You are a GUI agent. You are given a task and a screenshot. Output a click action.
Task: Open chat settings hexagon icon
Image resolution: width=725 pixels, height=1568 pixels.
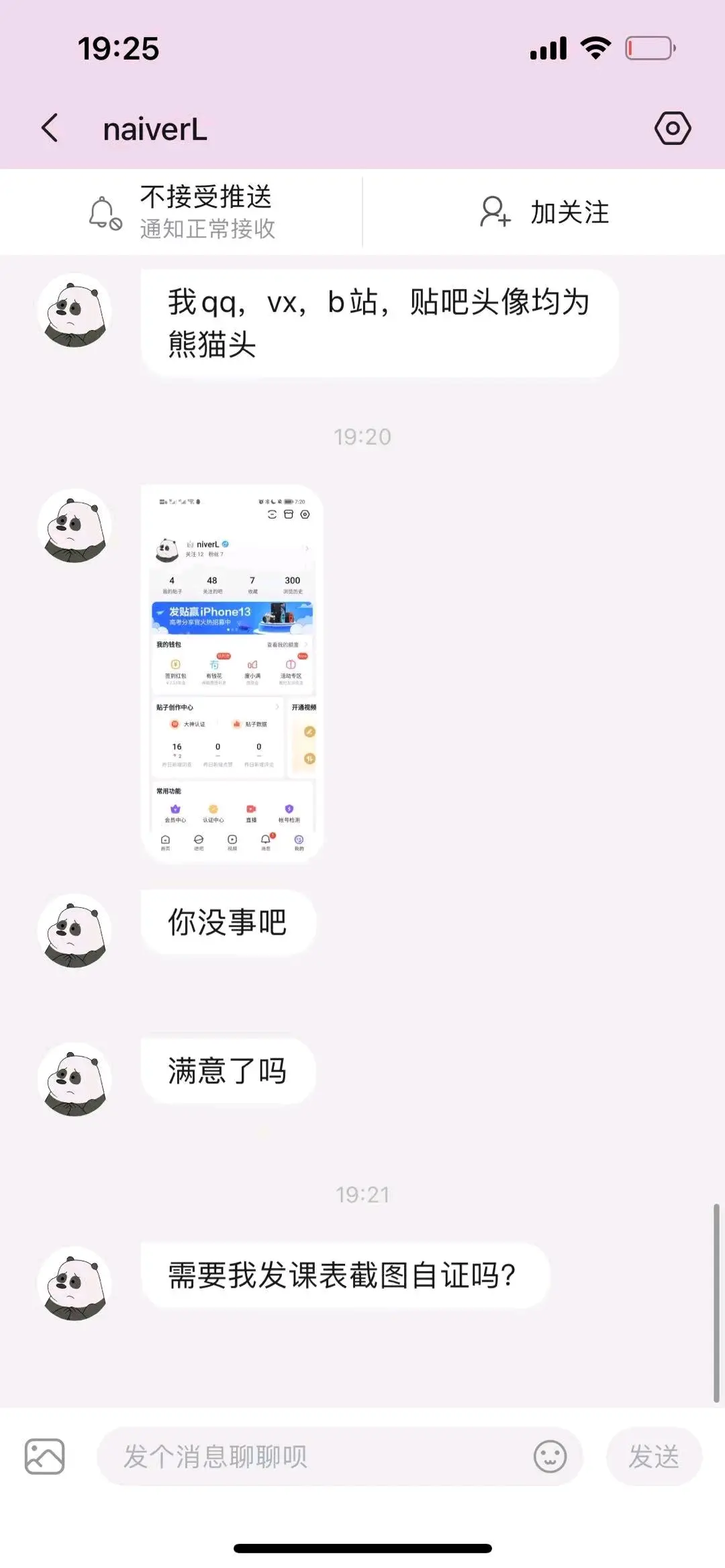pyautogui.click(x=672, y=128)
